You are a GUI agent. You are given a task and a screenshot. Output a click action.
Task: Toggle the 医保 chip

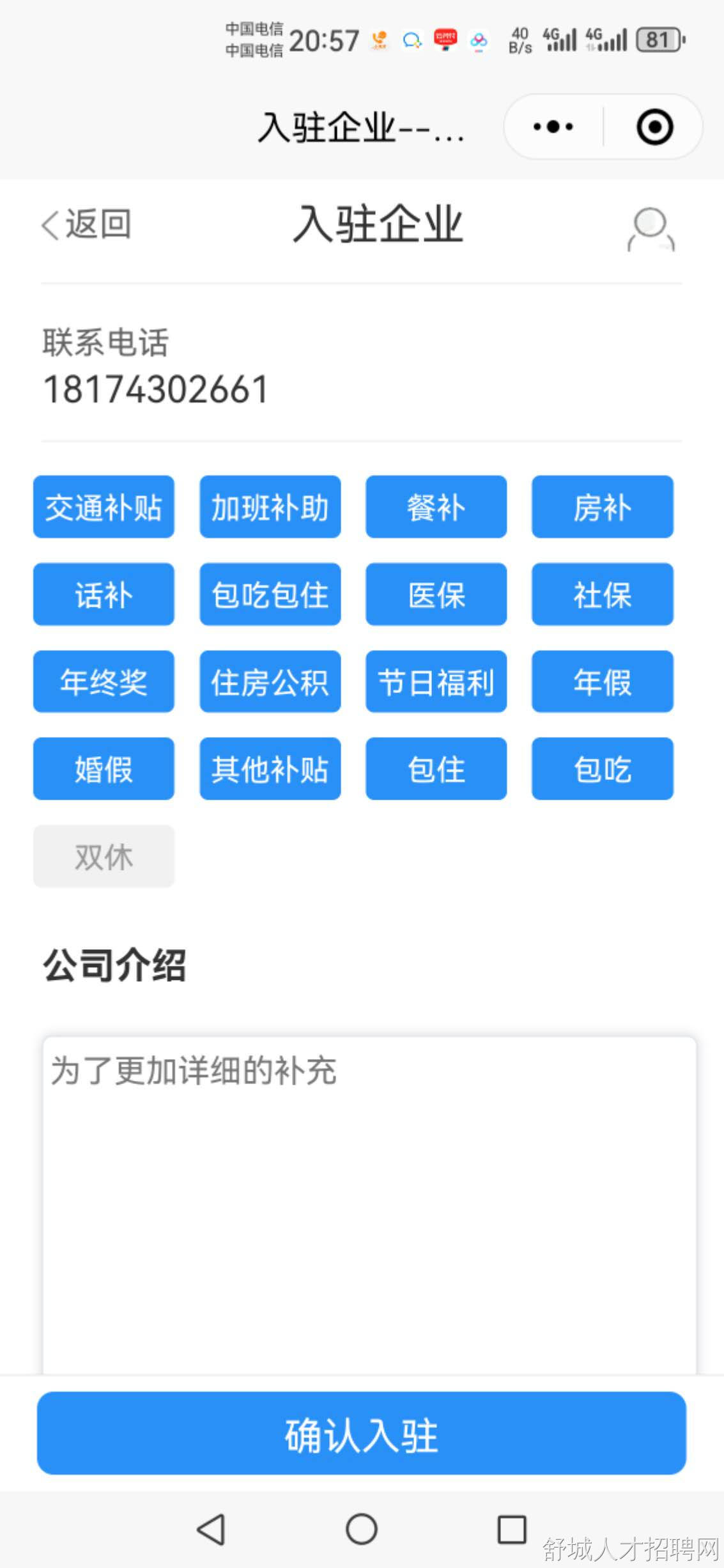[x=436, y=594]
